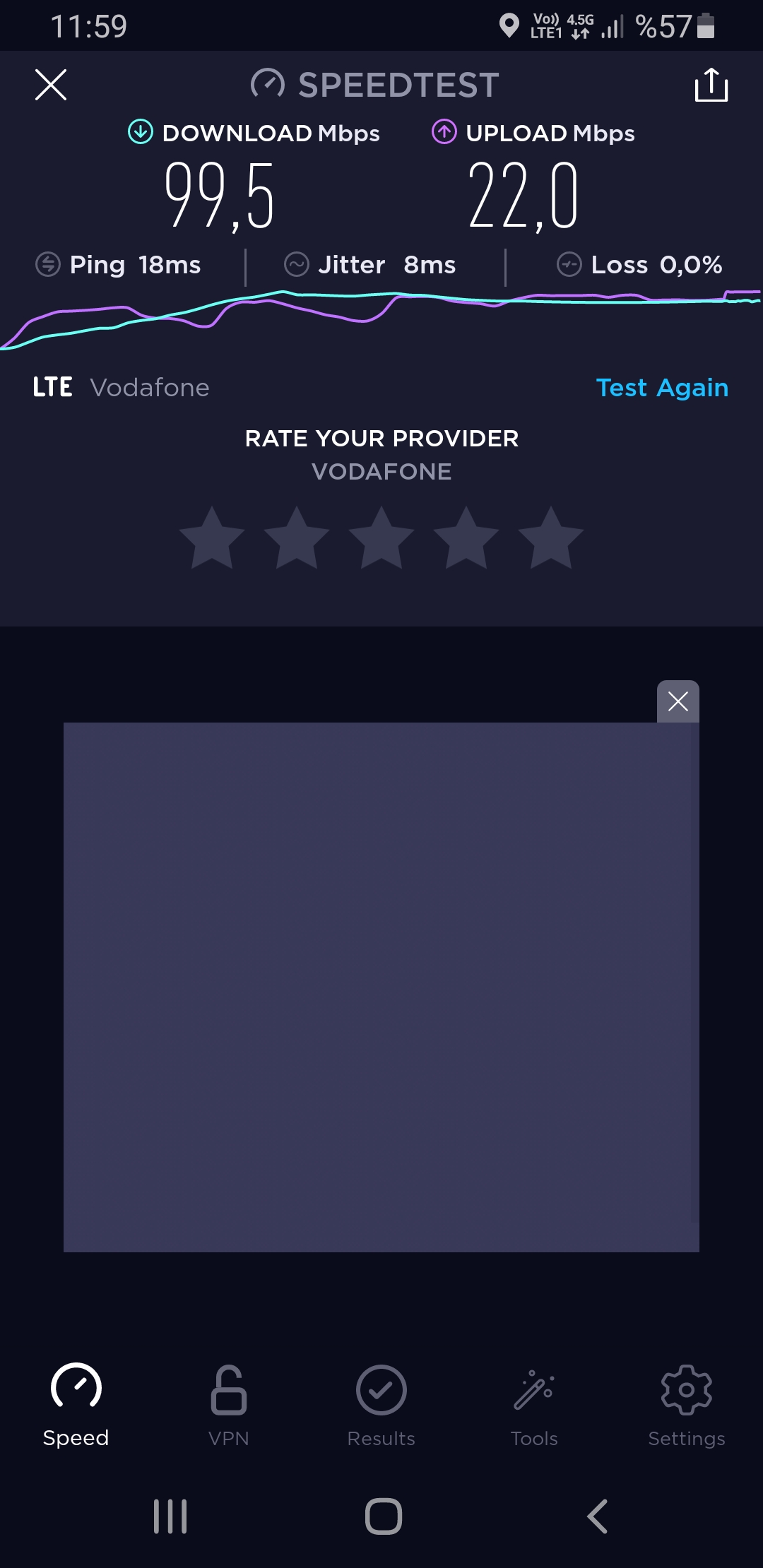Open the Settings tab
Image resolution: width=763 pixels, height=1568 pixels.
687,1406
